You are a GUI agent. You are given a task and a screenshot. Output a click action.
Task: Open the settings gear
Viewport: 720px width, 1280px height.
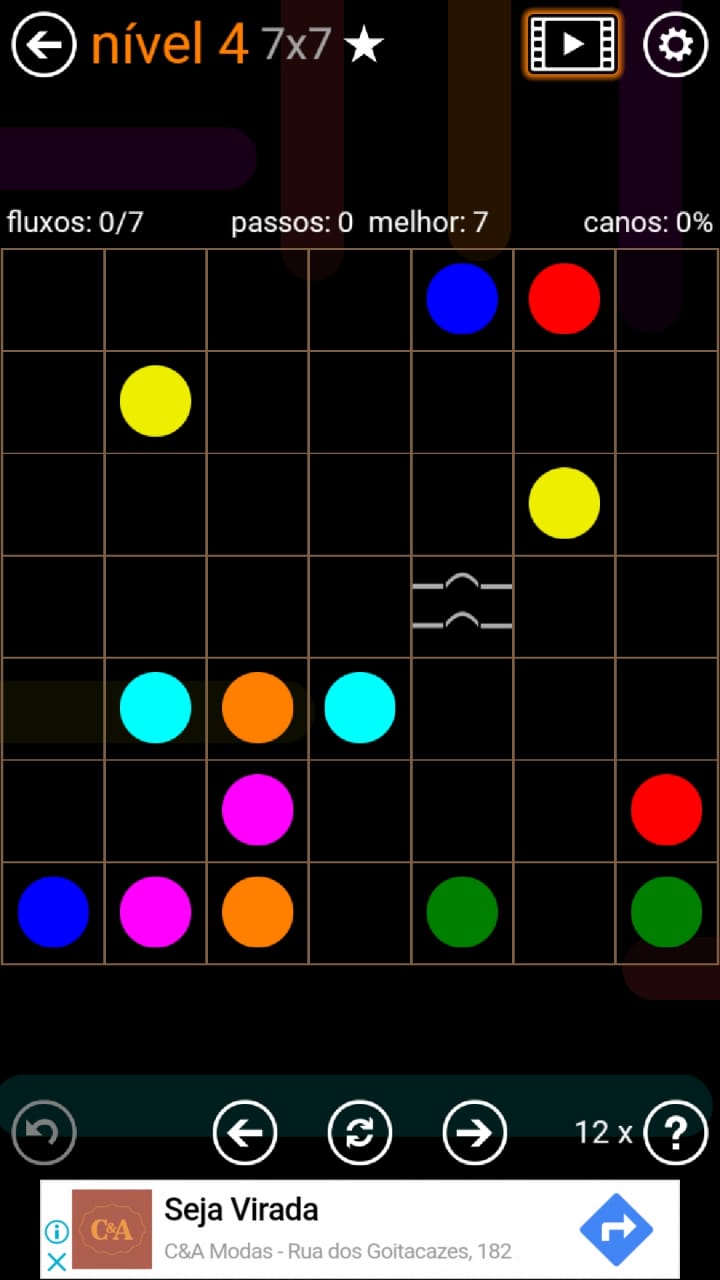coord(676,45)
